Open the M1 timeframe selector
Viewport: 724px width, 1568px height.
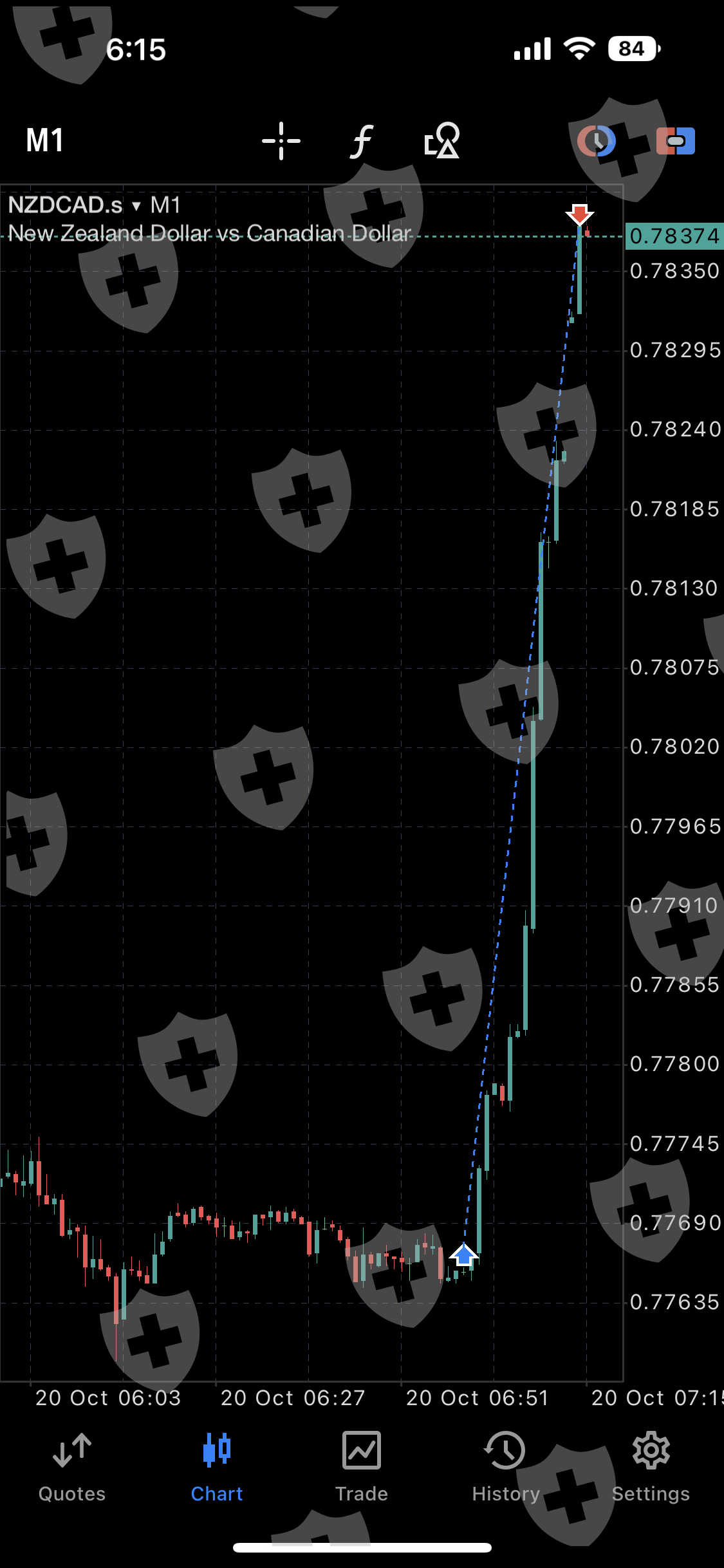pyautogui.click(x=44, y=140)
